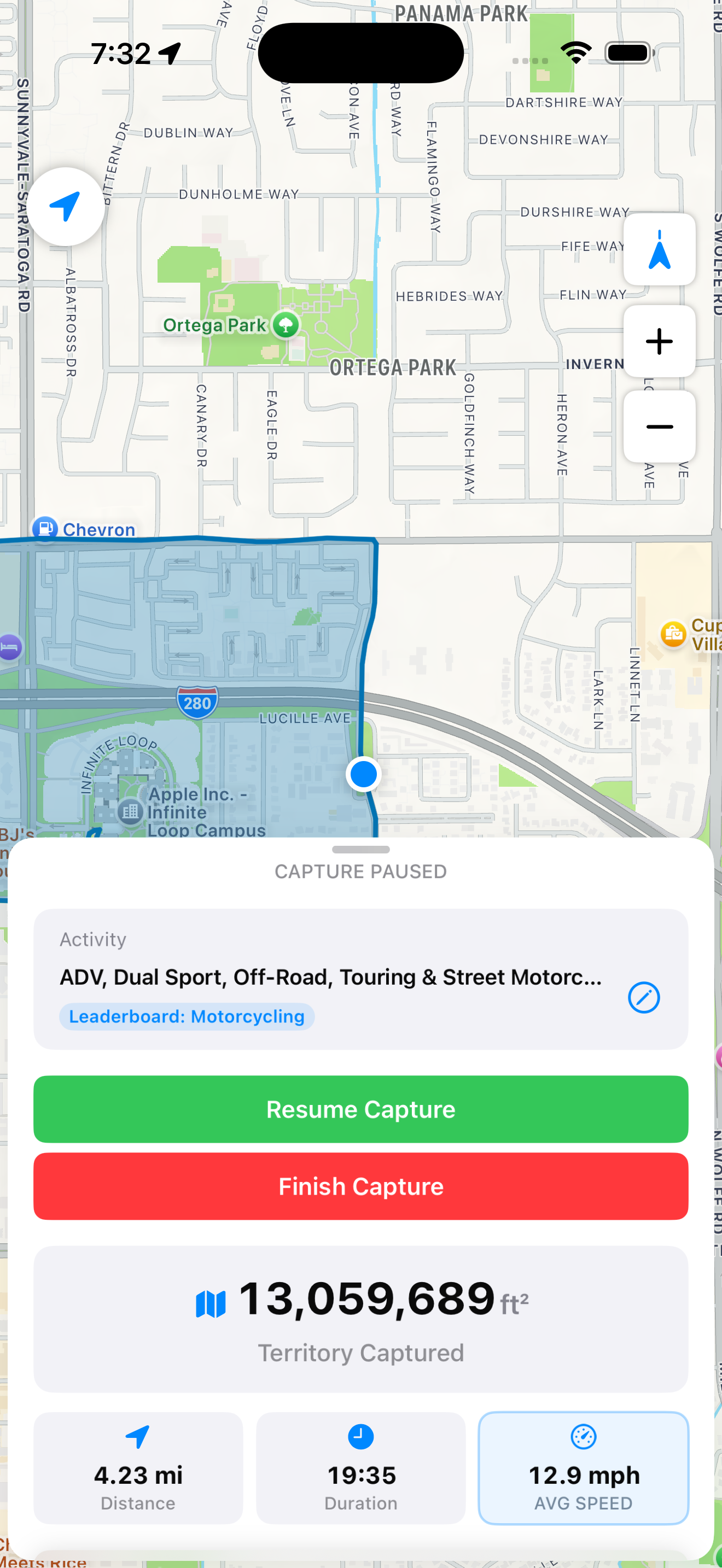
Task: Zoom out on the map
Action: pyautogui.click(x=659, y=426)
